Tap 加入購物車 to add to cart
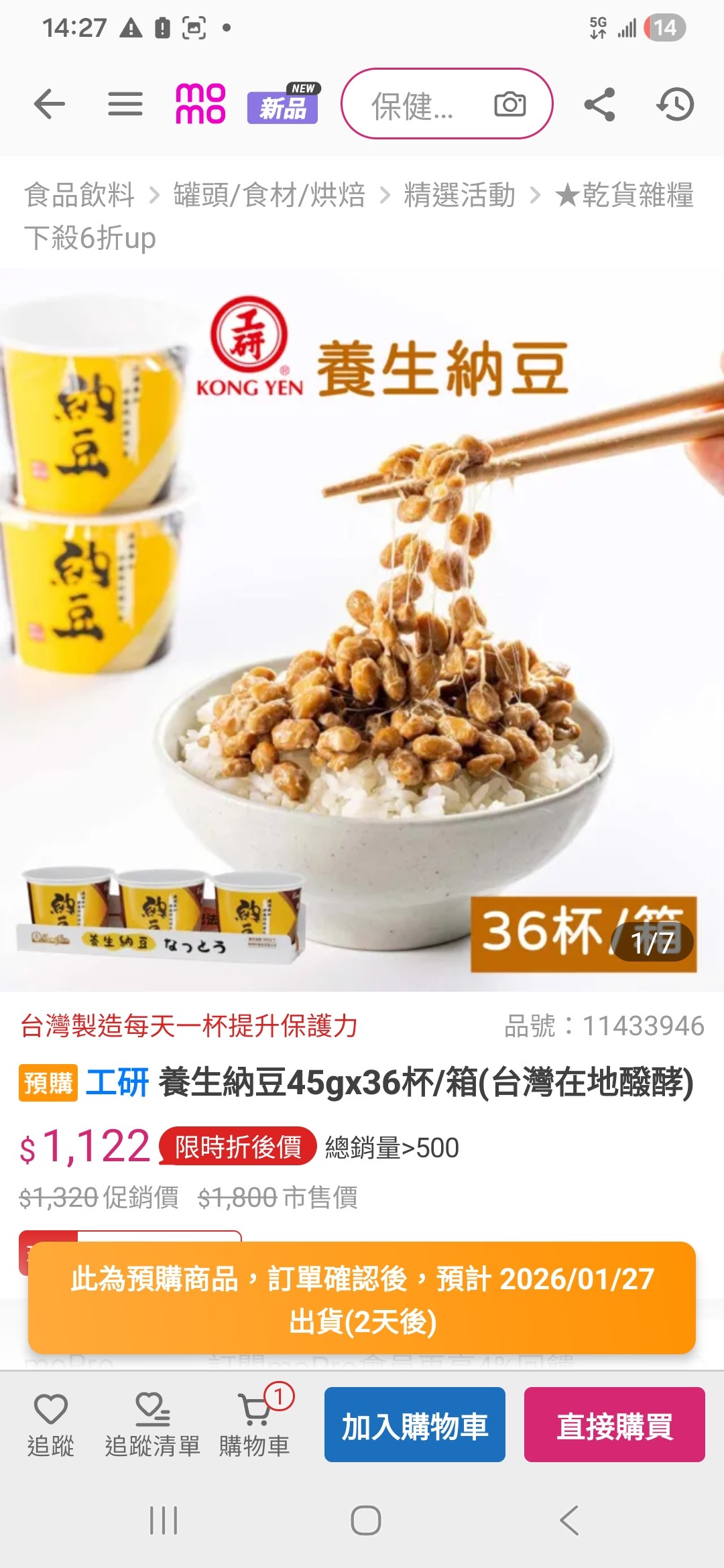This screenshot has height=1568, width=724. click(x=414, y=1425)
